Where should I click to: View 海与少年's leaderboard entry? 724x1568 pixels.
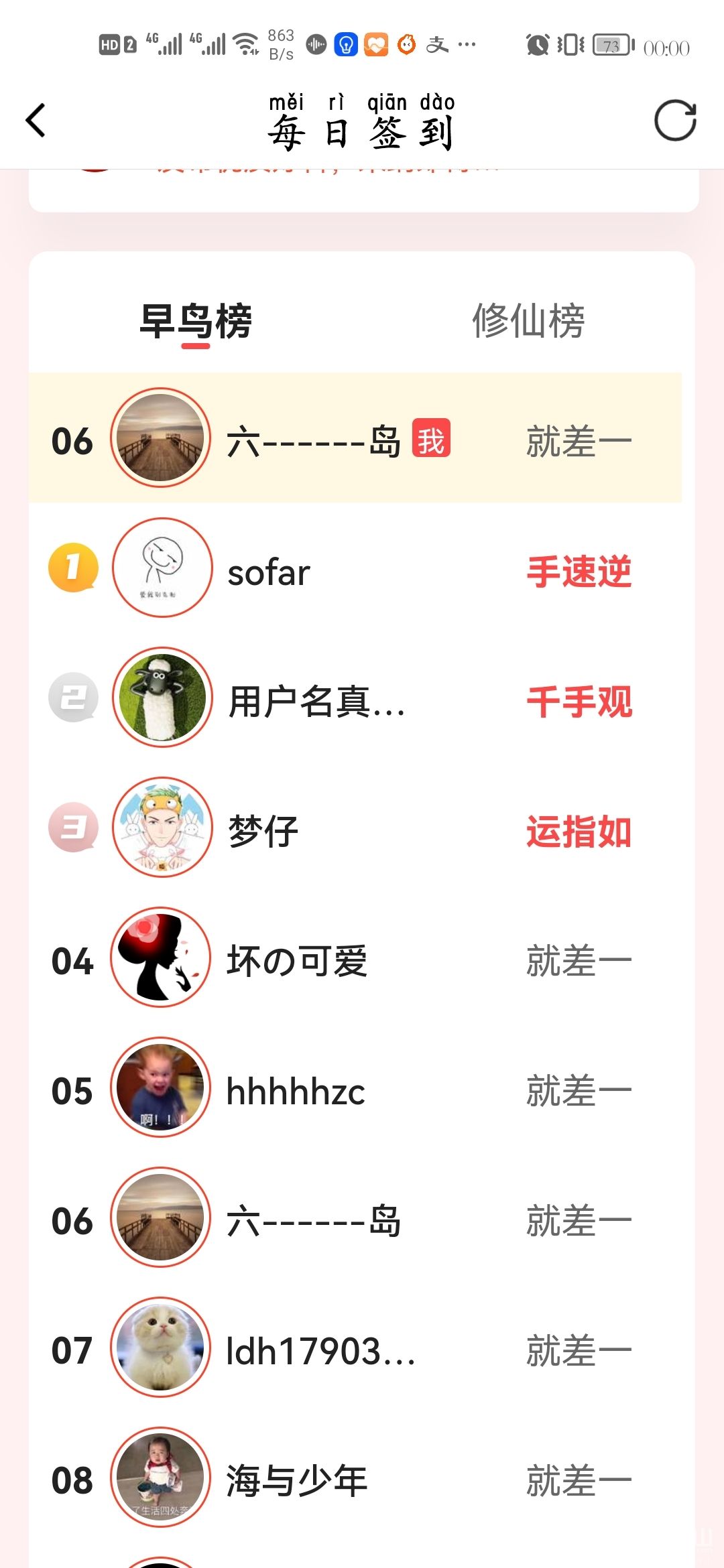pyautogui.click(x=355, y=1478)
